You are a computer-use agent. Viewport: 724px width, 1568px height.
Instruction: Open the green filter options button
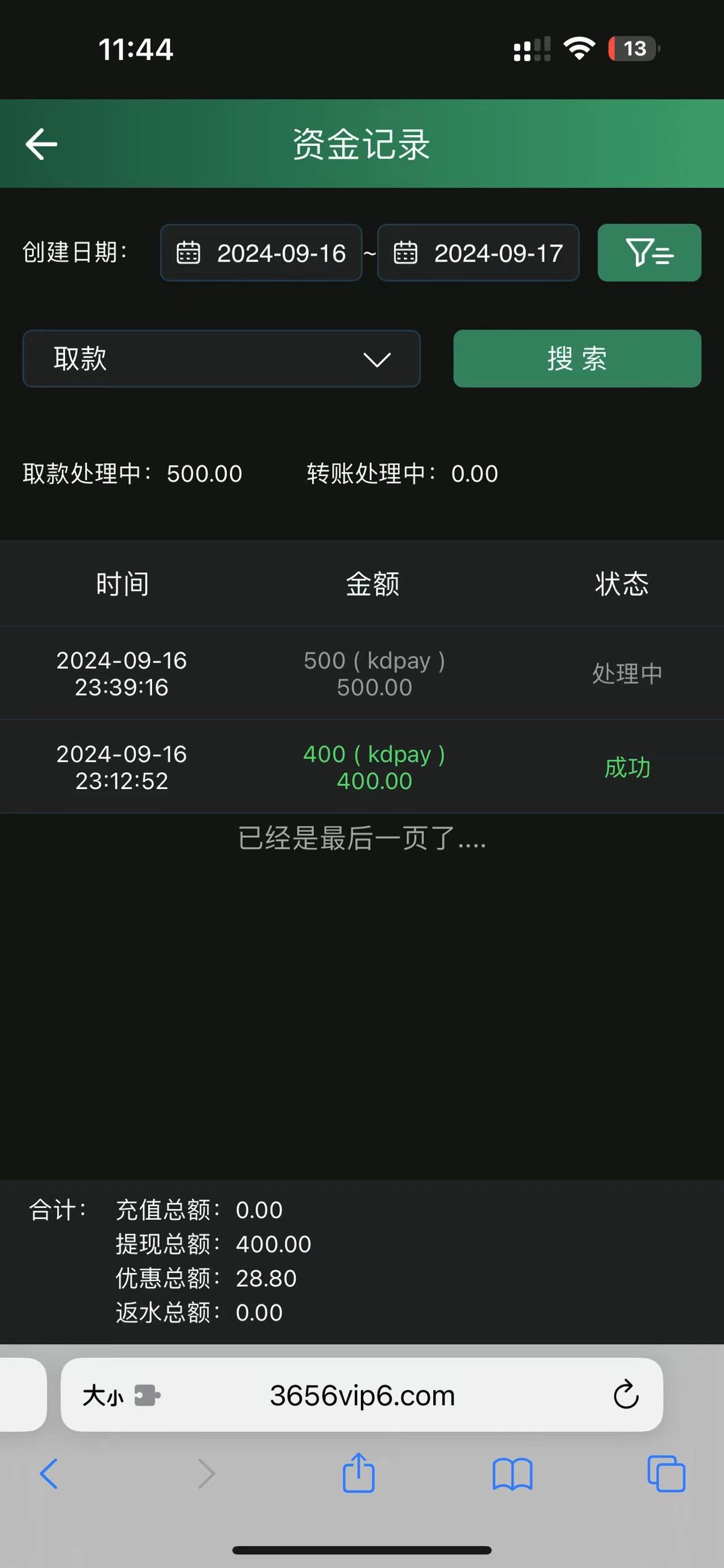[x=649, y=253]
